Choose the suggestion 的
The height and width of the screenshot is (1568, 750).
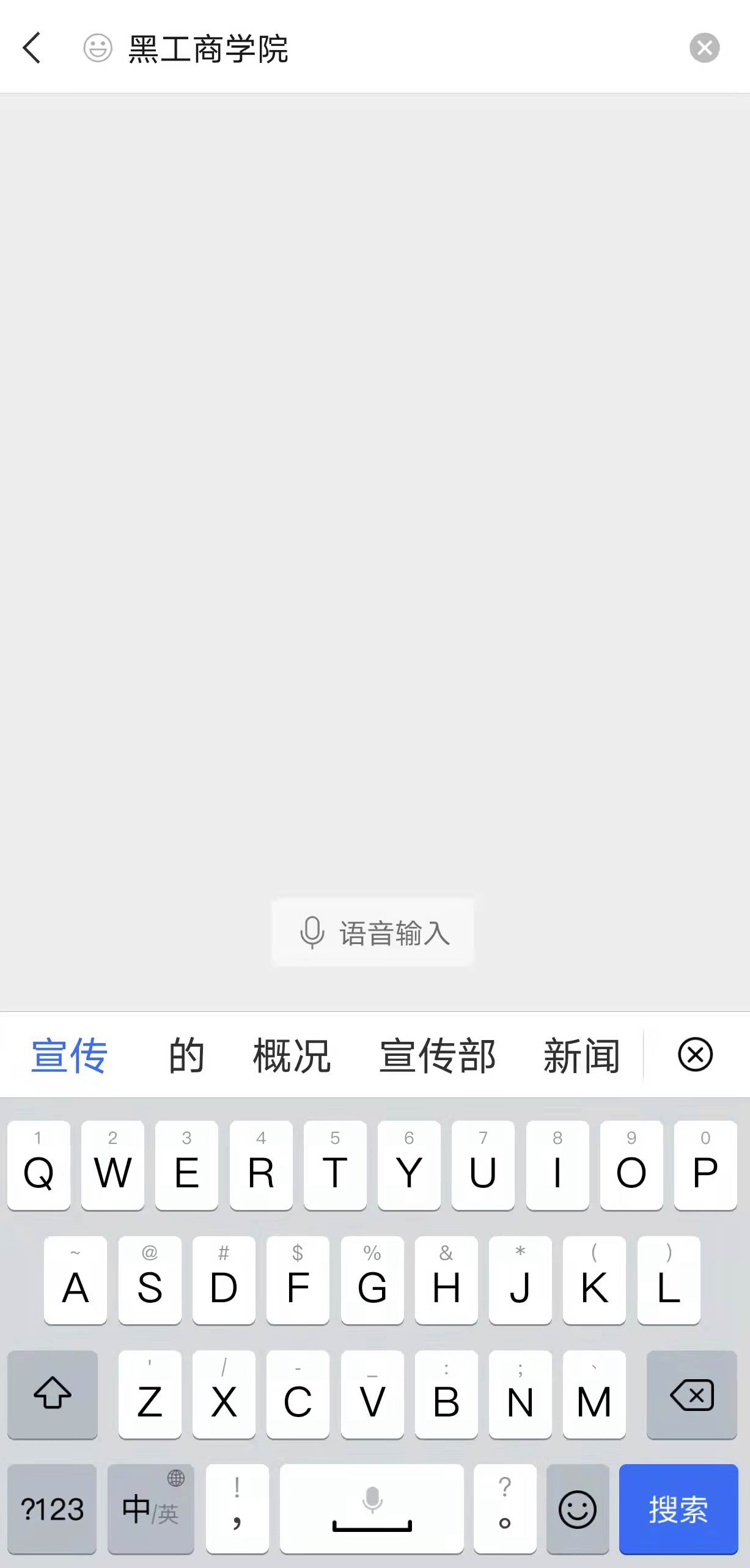point(186,1055)
